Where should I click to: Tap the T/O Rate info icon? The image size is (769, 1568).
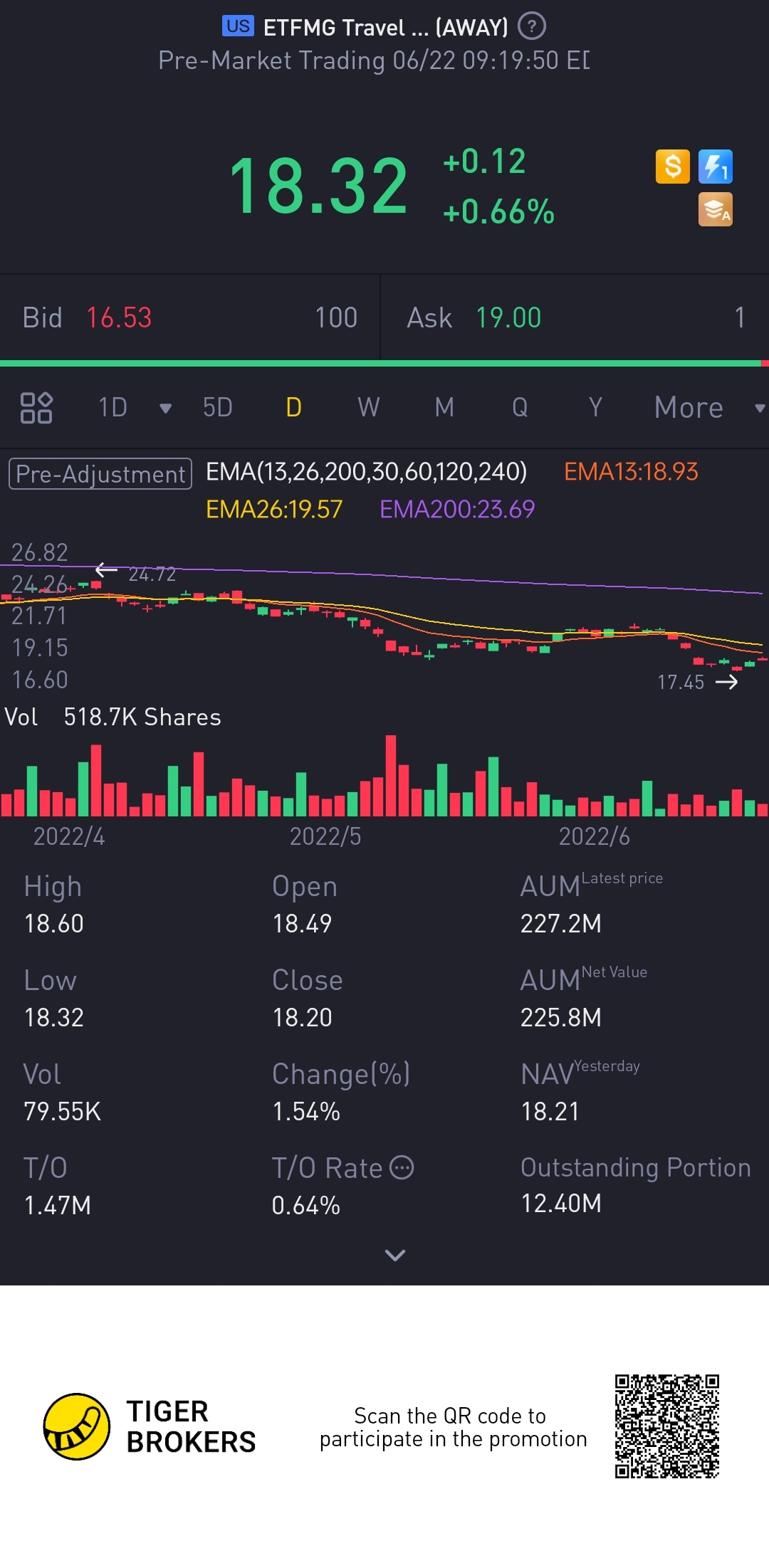(402, 1168)
